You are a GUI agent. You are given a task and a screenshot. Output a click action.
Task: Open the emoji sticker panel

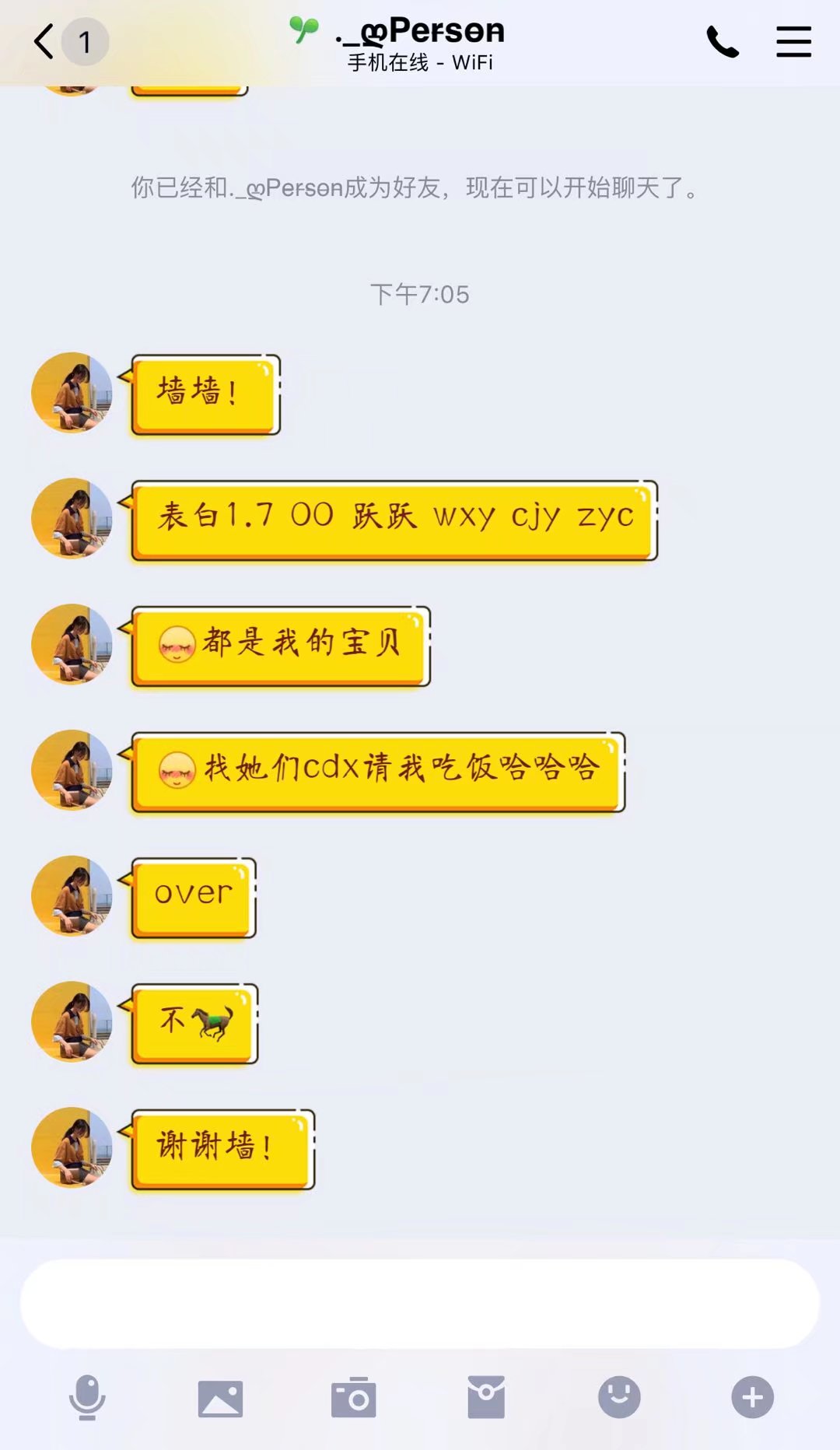pos(619,1397)
